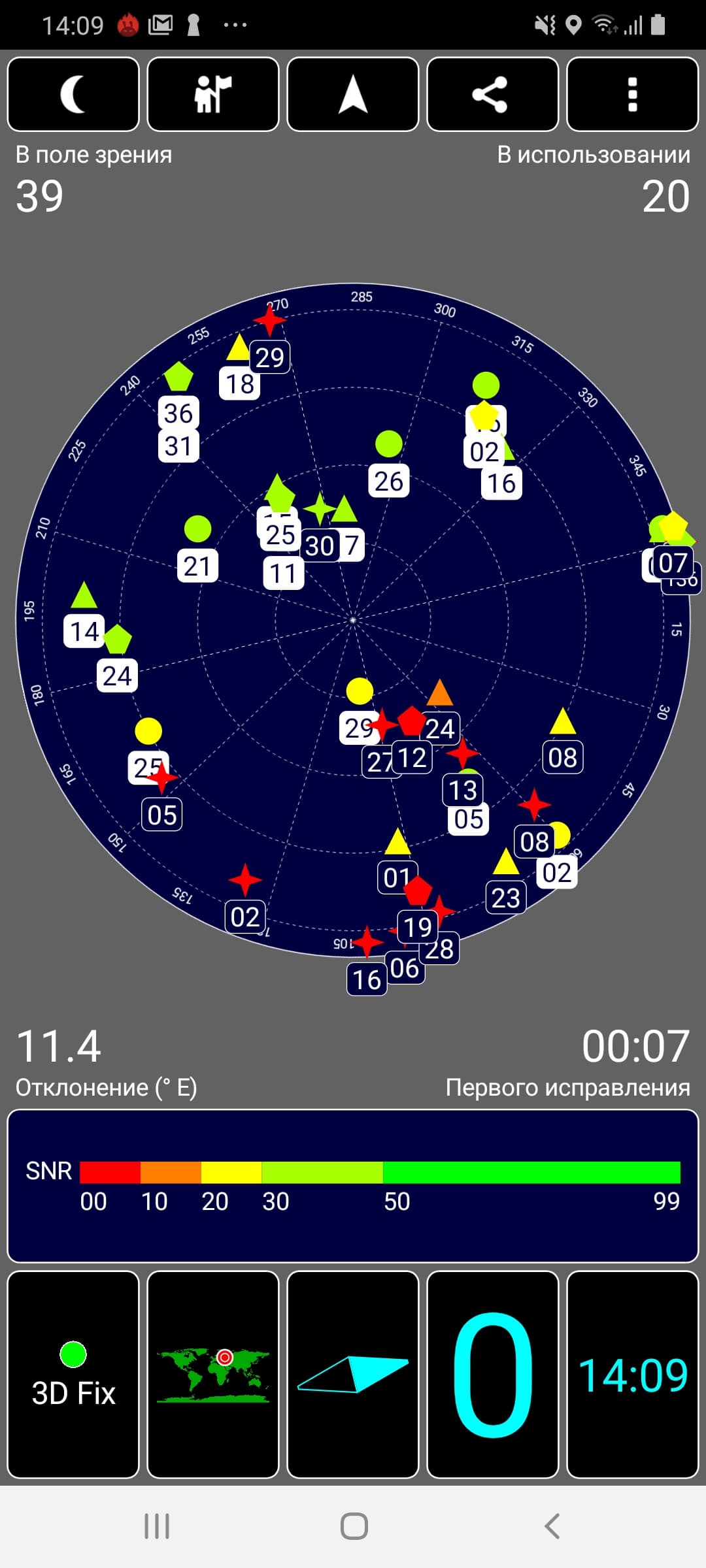Go to the home screen

click(x=354, y=1526)
